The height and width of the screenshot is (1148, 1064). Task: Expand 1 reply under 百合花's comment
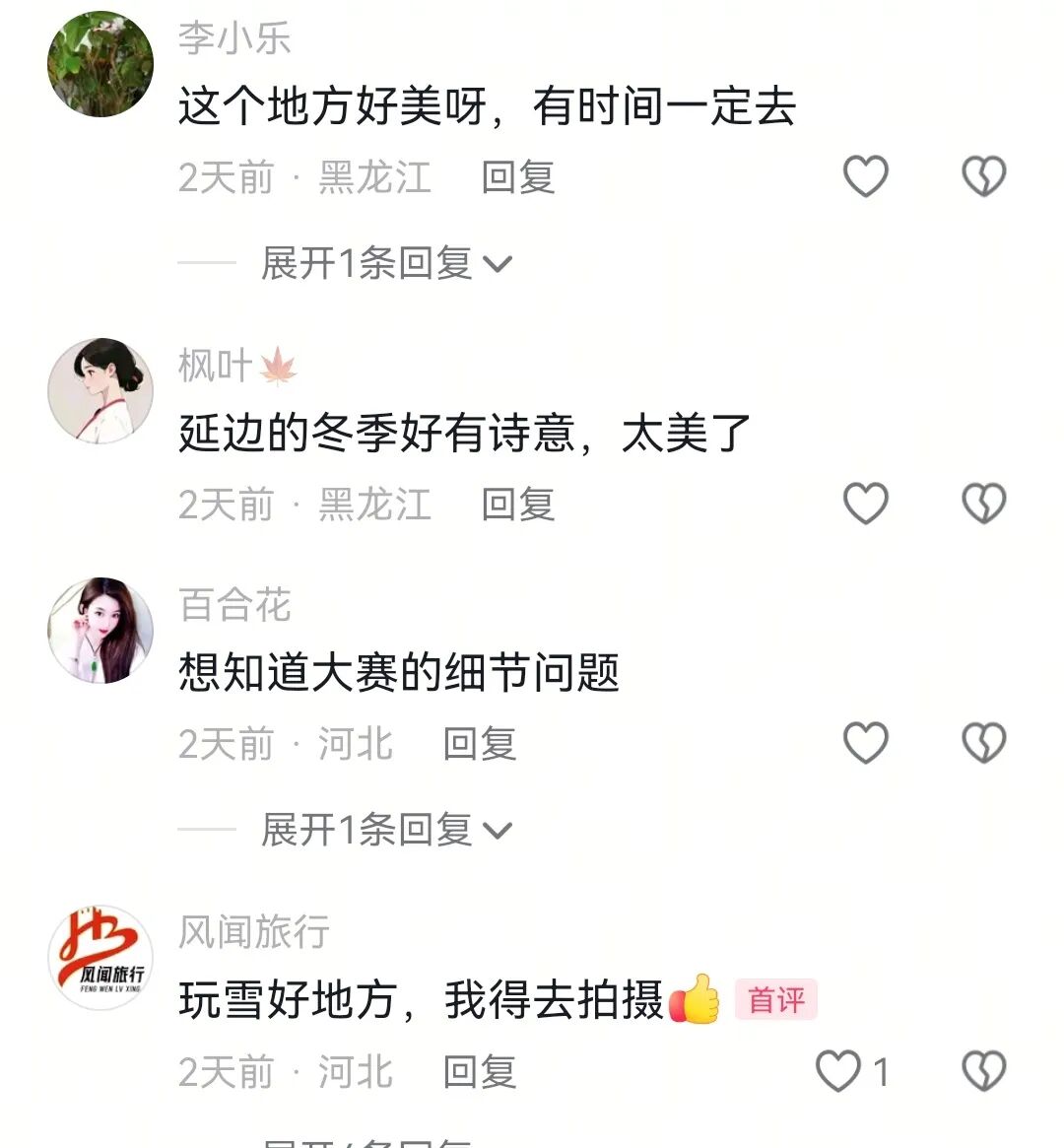pyautogui.click(x=386, y=830)
